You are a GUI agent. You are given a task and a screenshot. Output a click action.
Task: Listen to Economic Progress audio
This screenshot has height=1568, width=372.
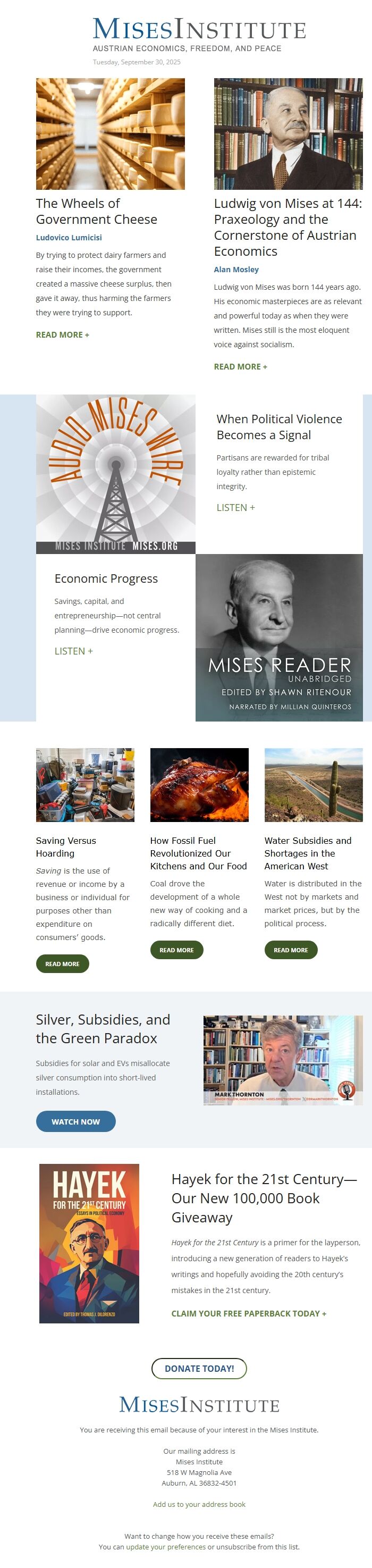click(x=74, y=651)
